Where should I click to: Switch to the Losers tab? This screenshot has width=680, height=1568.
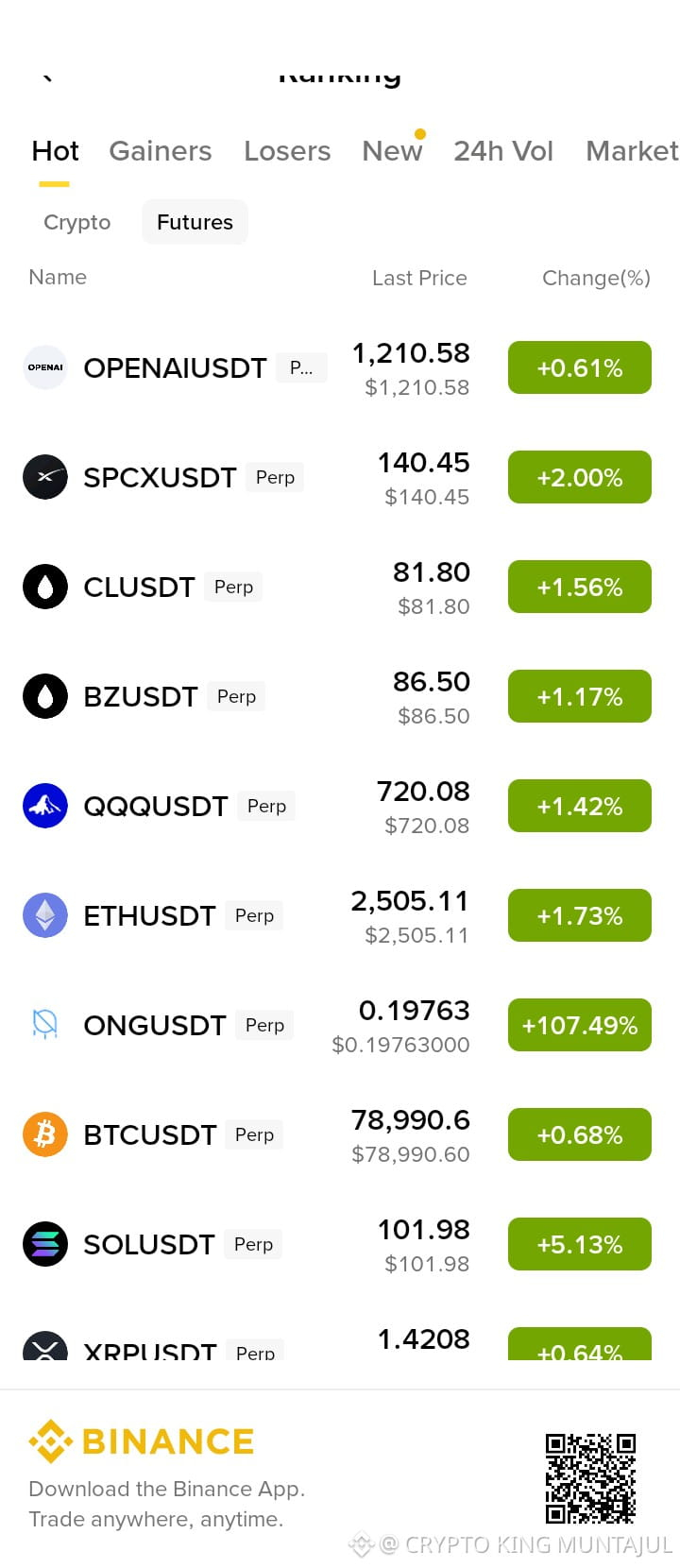point(287,151)
